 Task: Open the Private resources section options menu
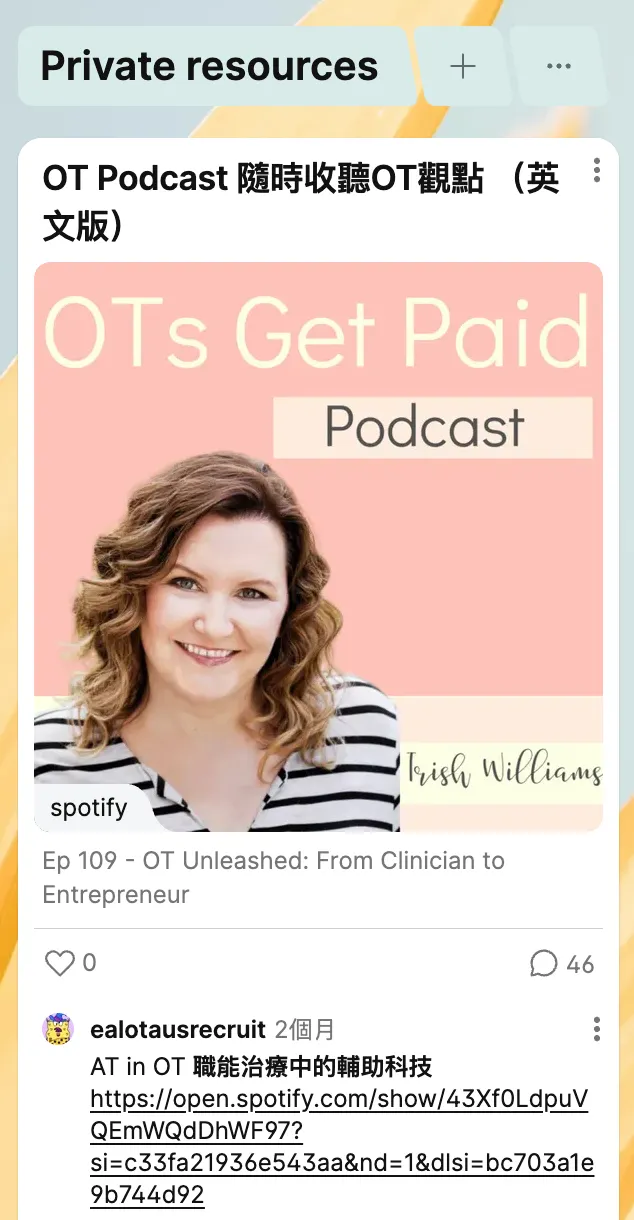pyautogui.click(x=558, y=66)
